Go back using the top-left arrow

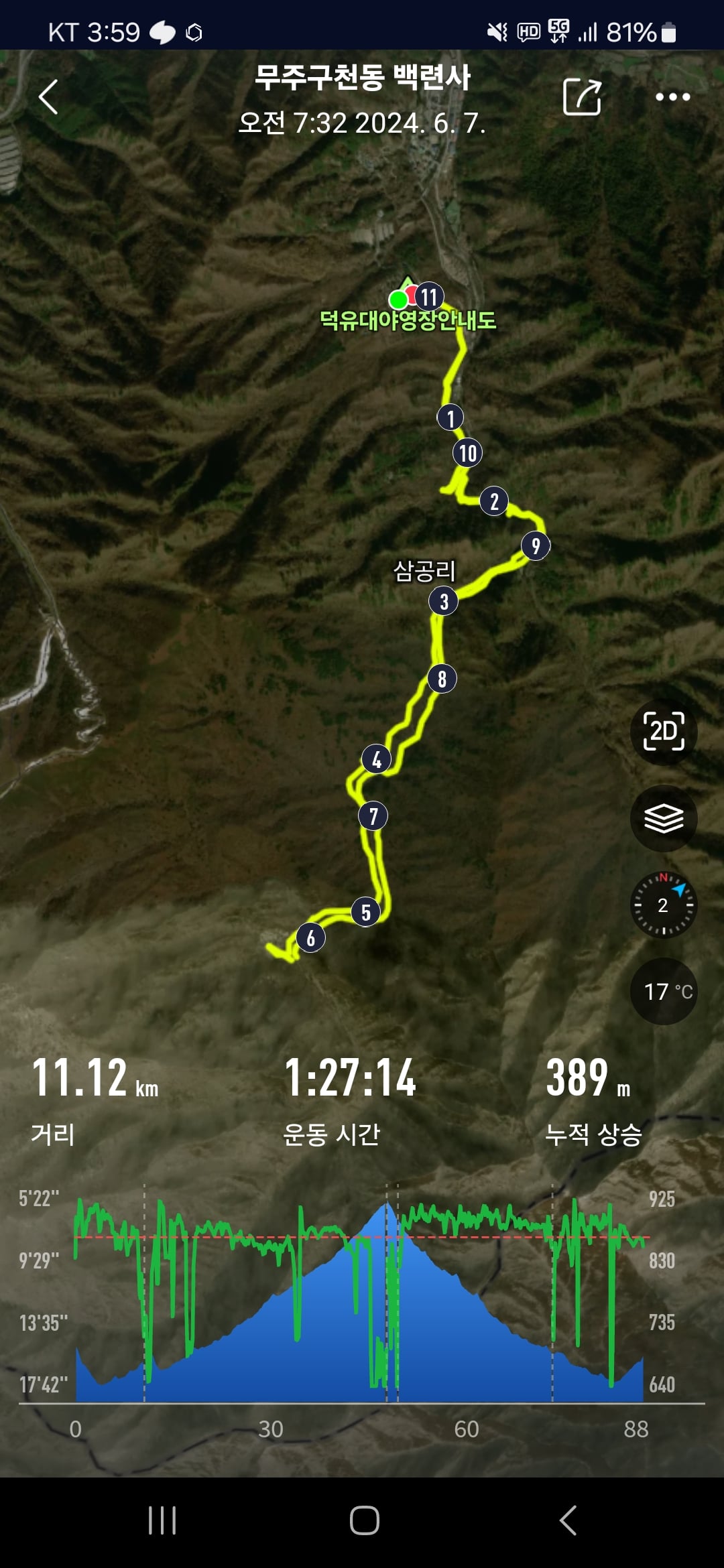click(x=48, y=97)
